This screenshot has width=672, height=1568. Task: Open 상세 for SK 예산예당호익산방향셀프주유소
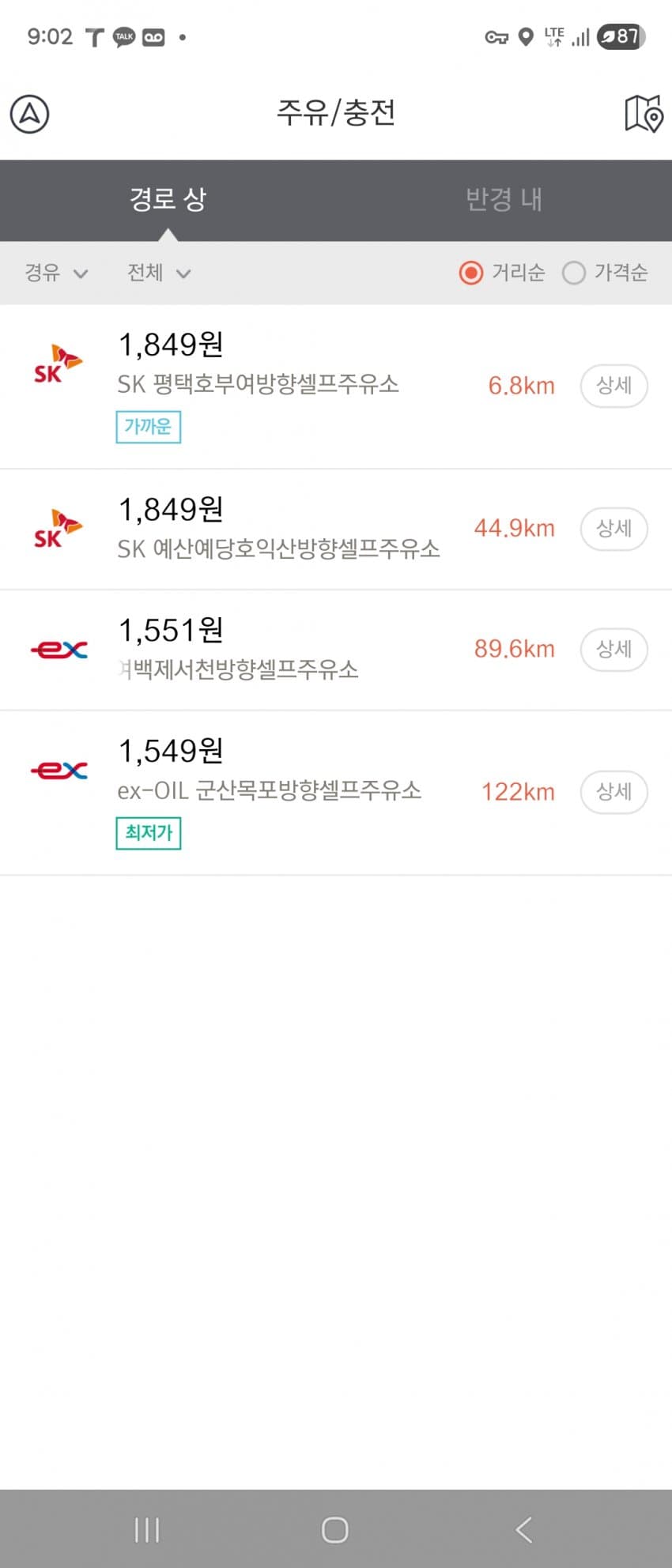[613, 528]
